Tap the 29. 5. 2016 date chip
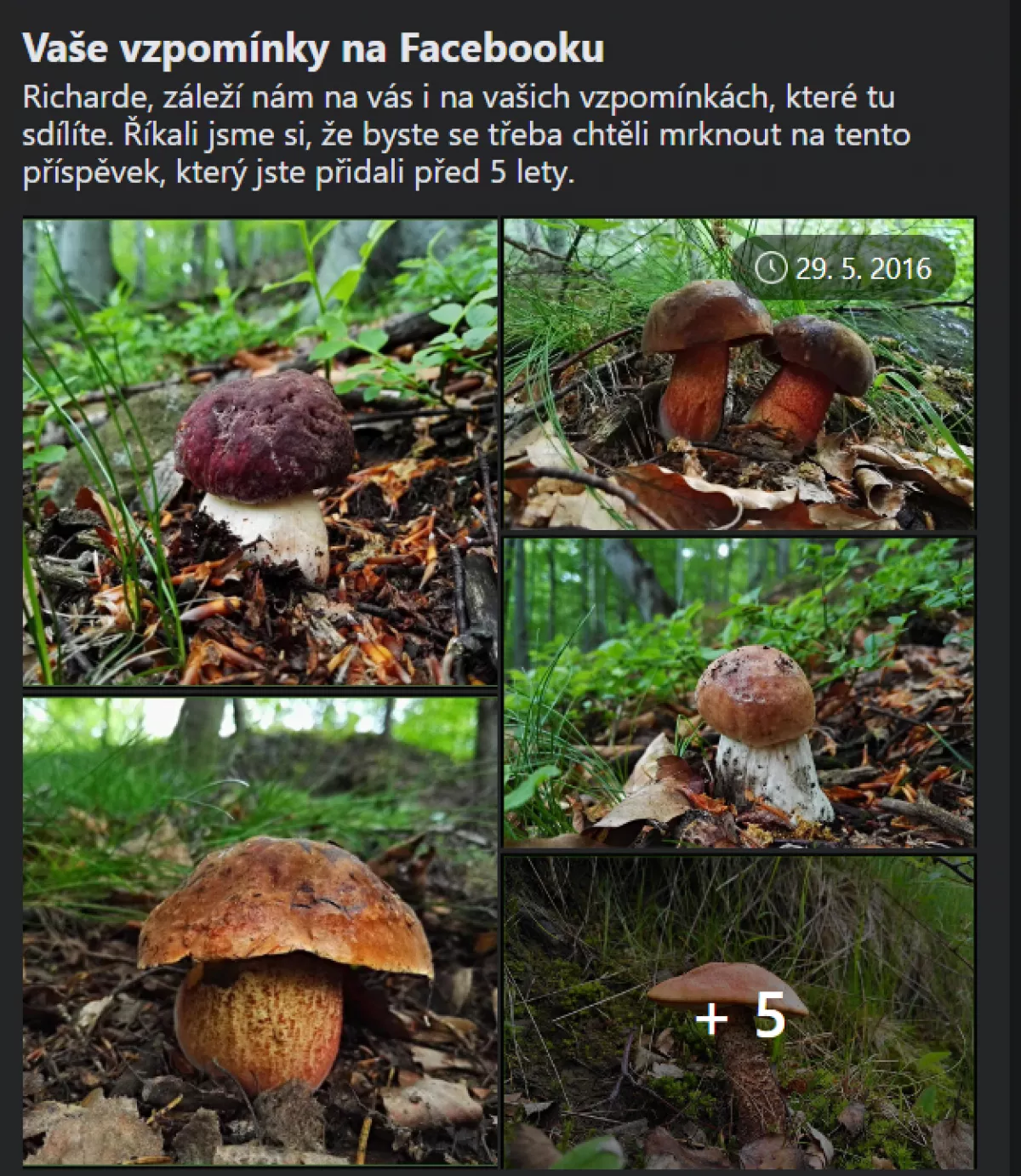Viewport: 1021px width, 1176px height. pos(844,269)
